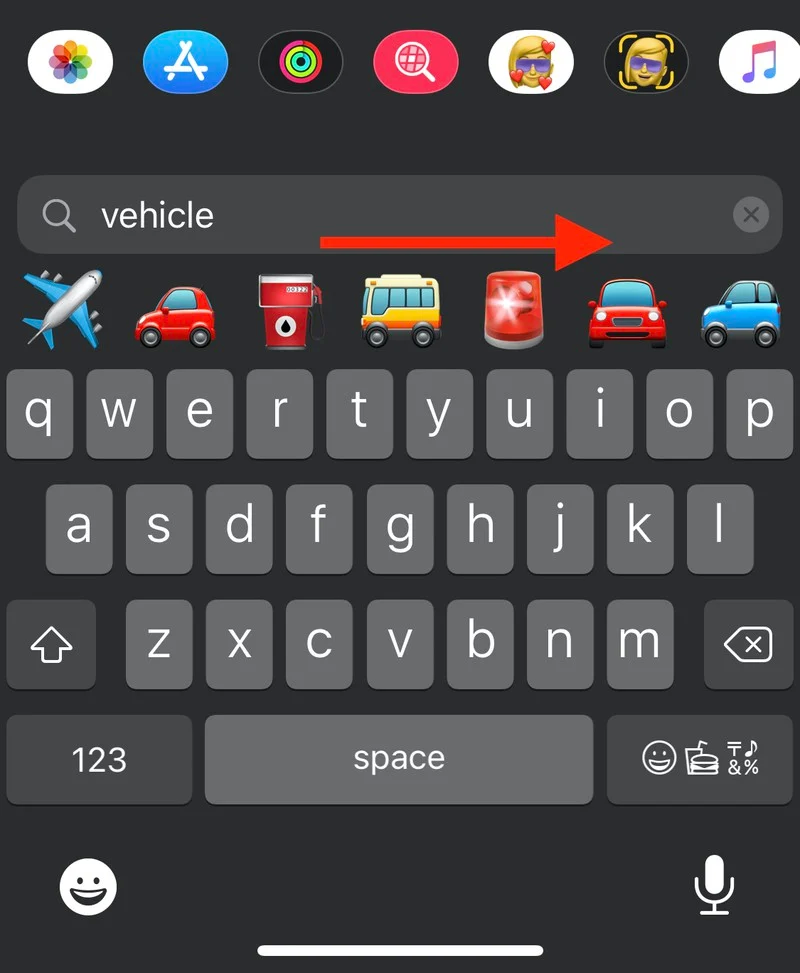Image resolution: width=800 pixels, height=973 pixels.
Task: Switch to the 123 number keyboard
Action: [98, 759]
